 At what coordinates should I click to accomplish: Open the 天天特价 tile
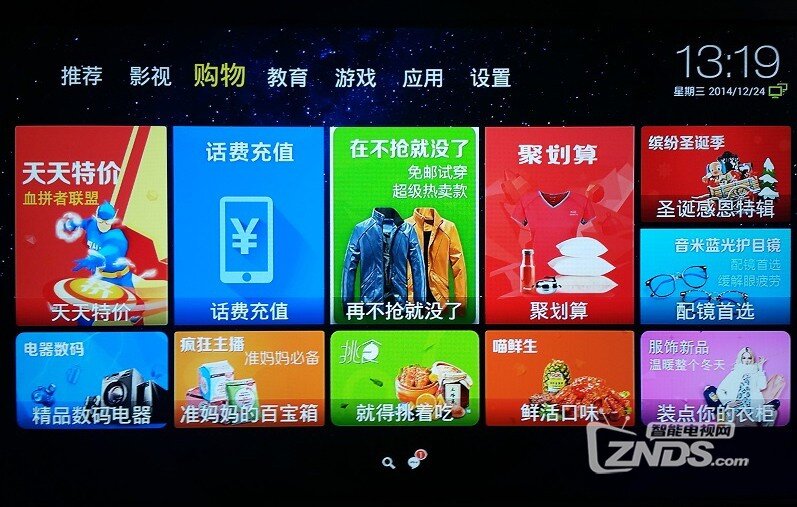[91, 225]
